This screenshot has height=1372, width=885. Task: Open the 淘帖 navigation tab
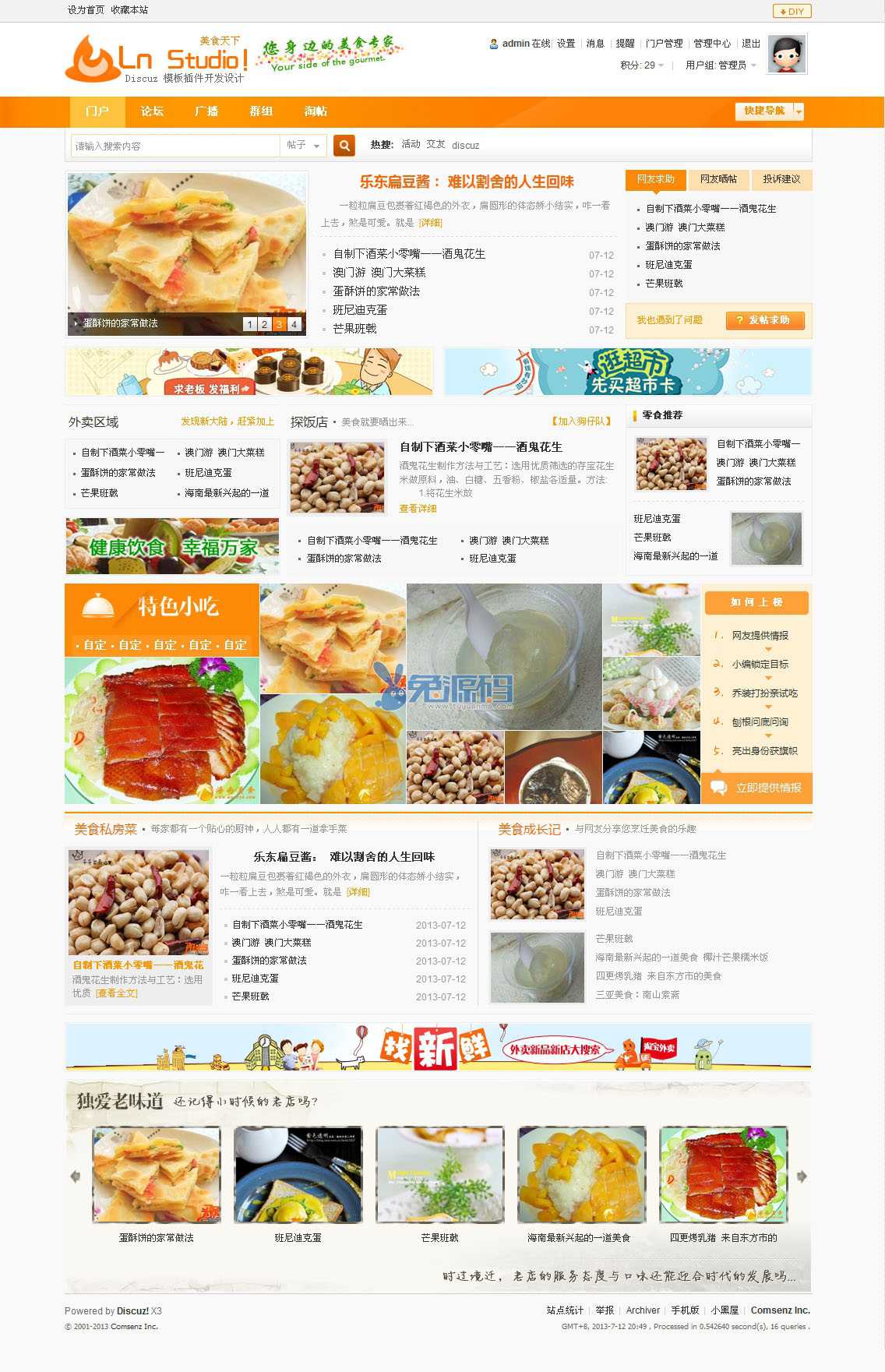(x=316, y=111)
